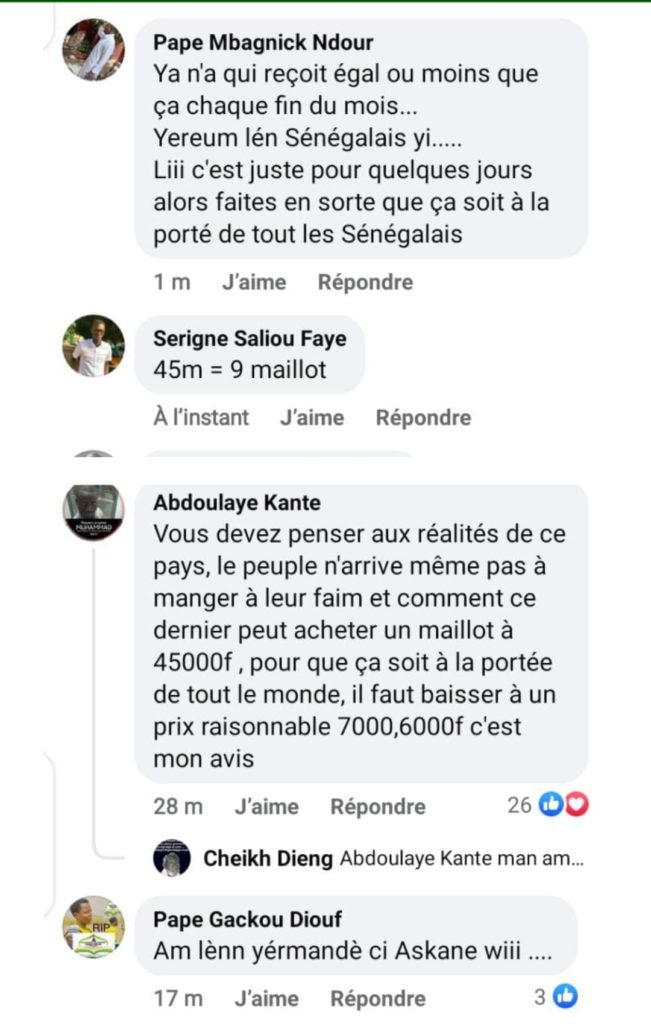651x1024 pixels.
Task: Like Pape Gackou Diouf's comment
Action: click(266, 998)
